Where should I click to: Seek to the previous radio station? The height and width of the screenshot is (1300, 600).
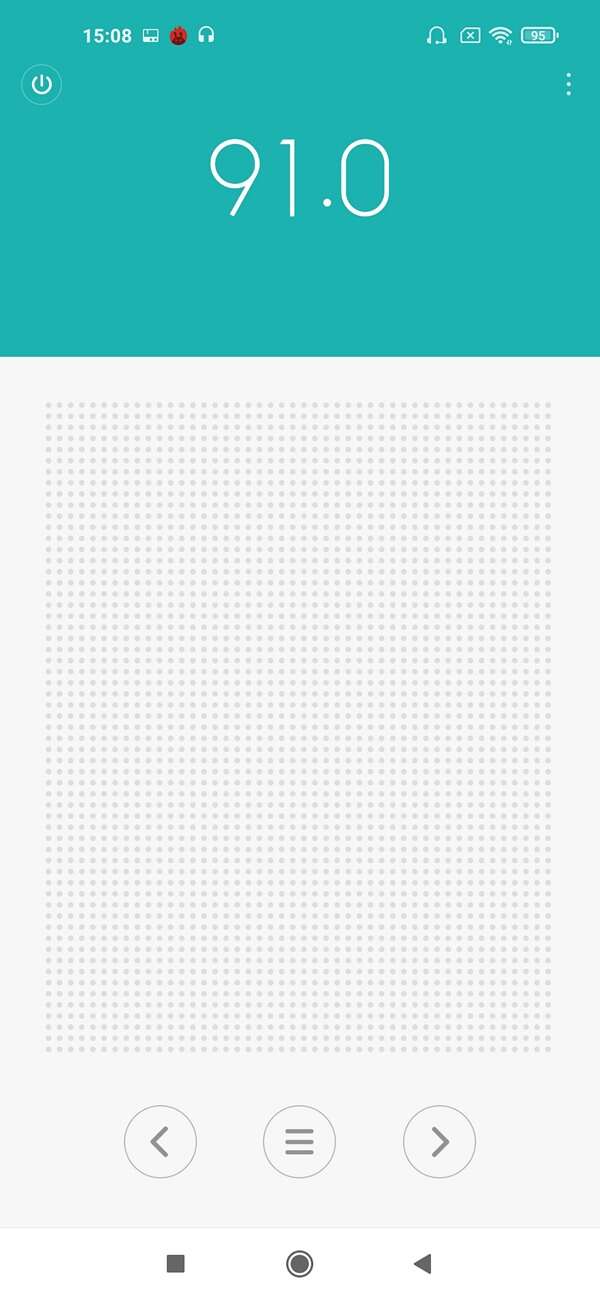[x=160, y=1141]
